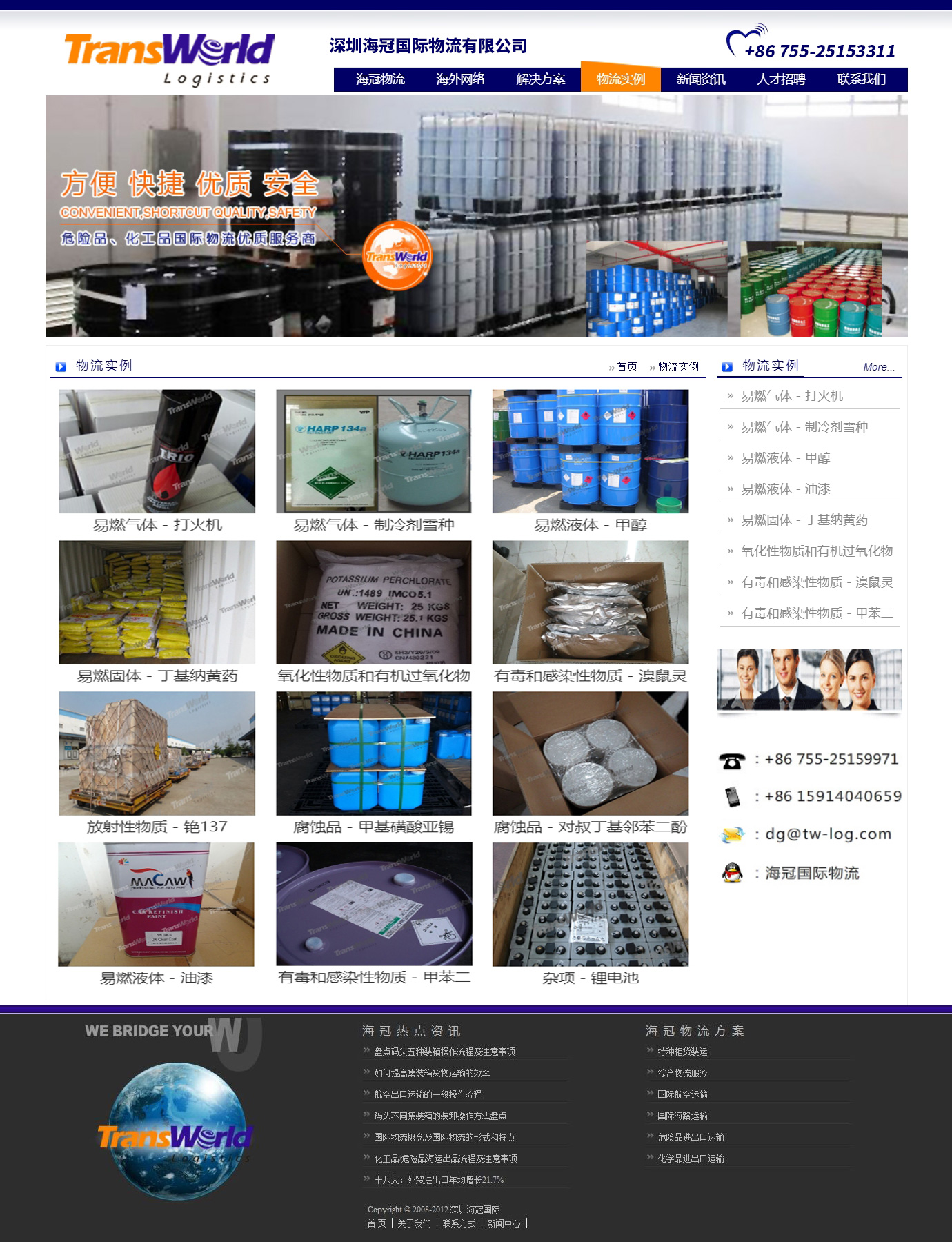Read article 航空出口运输的一般操作流程
The height and width of the screenshot is (1242, 952).
click(x=427, y=1094)
